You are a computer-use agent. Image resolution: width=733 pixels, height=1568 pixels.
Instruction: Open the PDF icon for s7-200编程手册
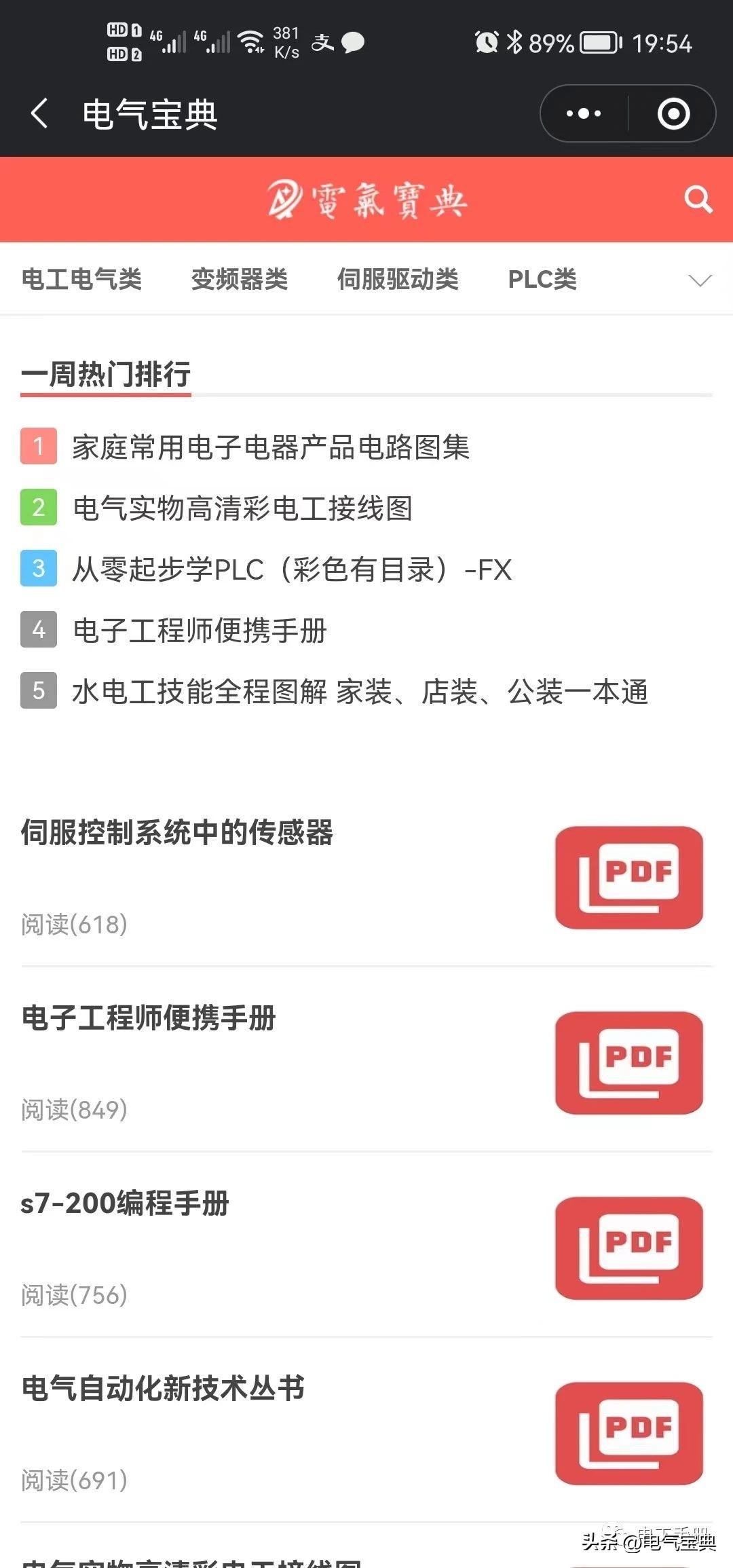point(628,1247)
